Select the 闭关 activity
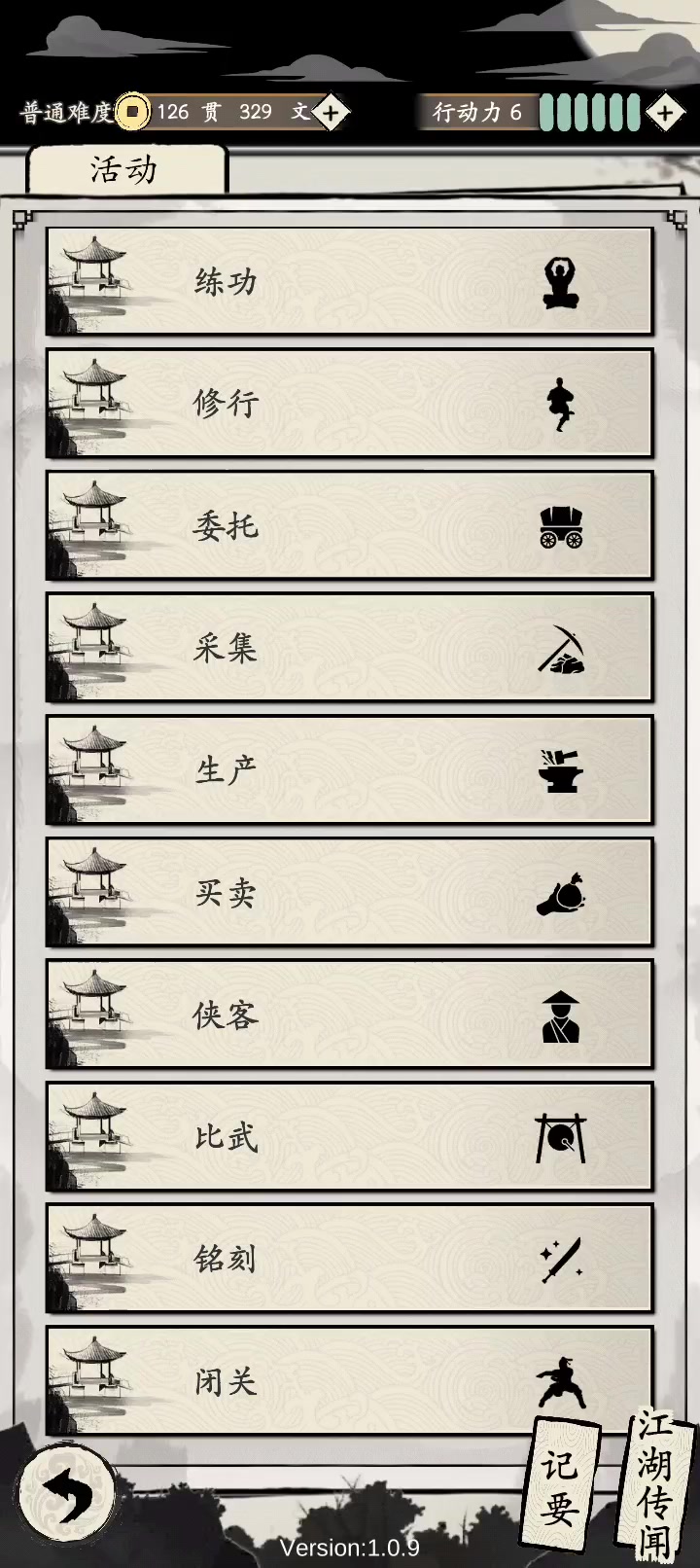 (x=349, y=1380)
